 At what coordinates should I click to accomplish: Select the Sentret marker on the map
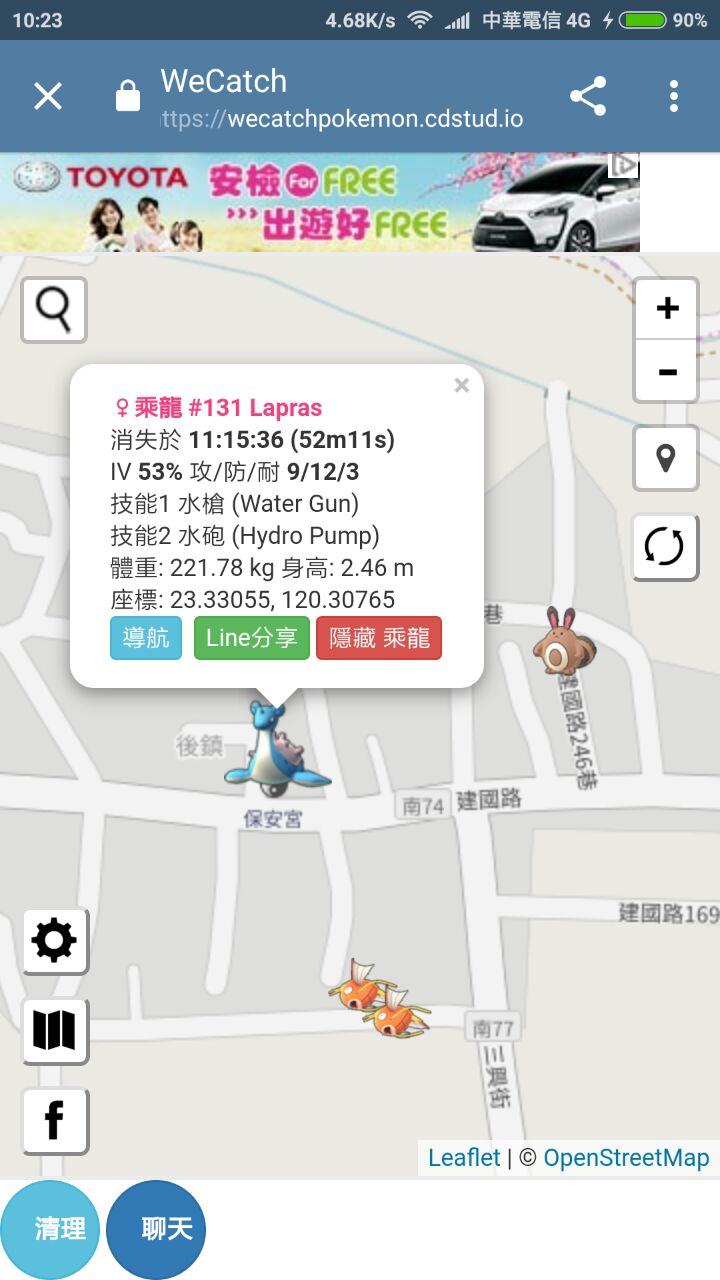pos(563,641)
